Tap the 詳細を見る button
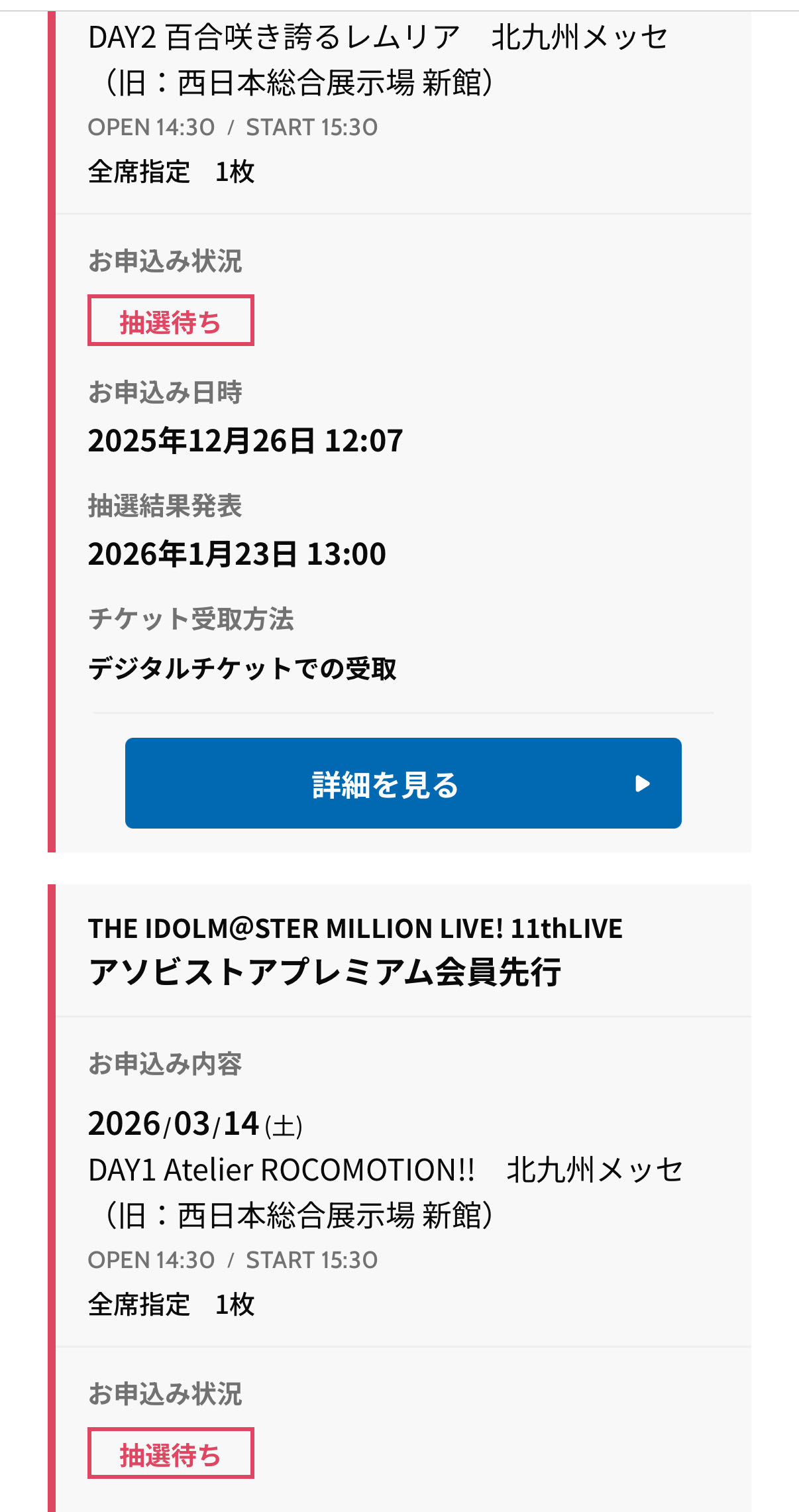799x1512 pixels. click(x=403, y=783)
